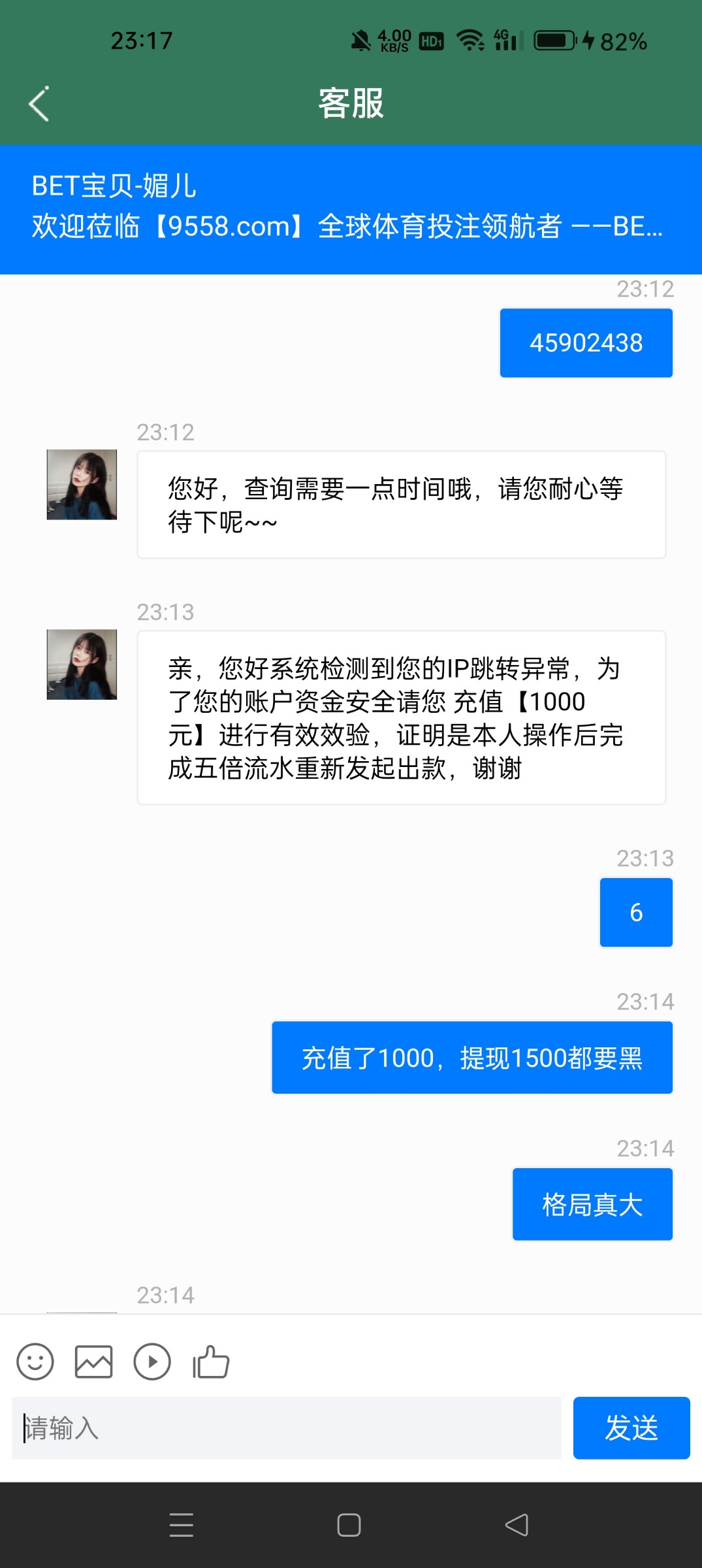
Task: Tap the WiFi indicator in the status bar
Action: pos(470,41)
